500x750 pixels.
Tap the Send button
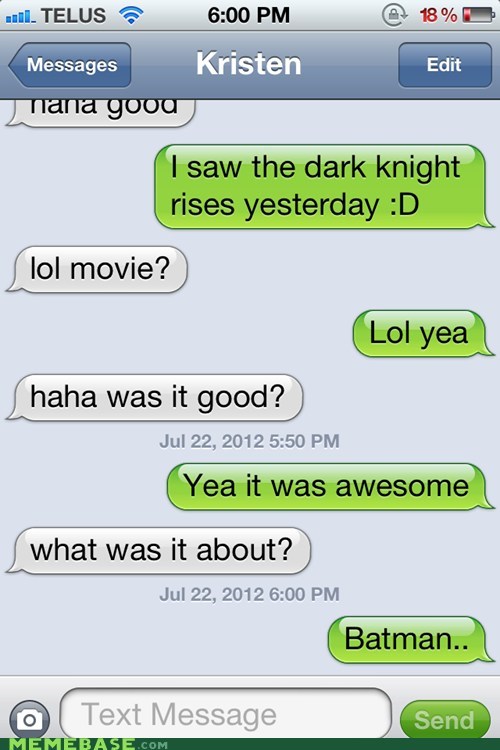[444, 719]
